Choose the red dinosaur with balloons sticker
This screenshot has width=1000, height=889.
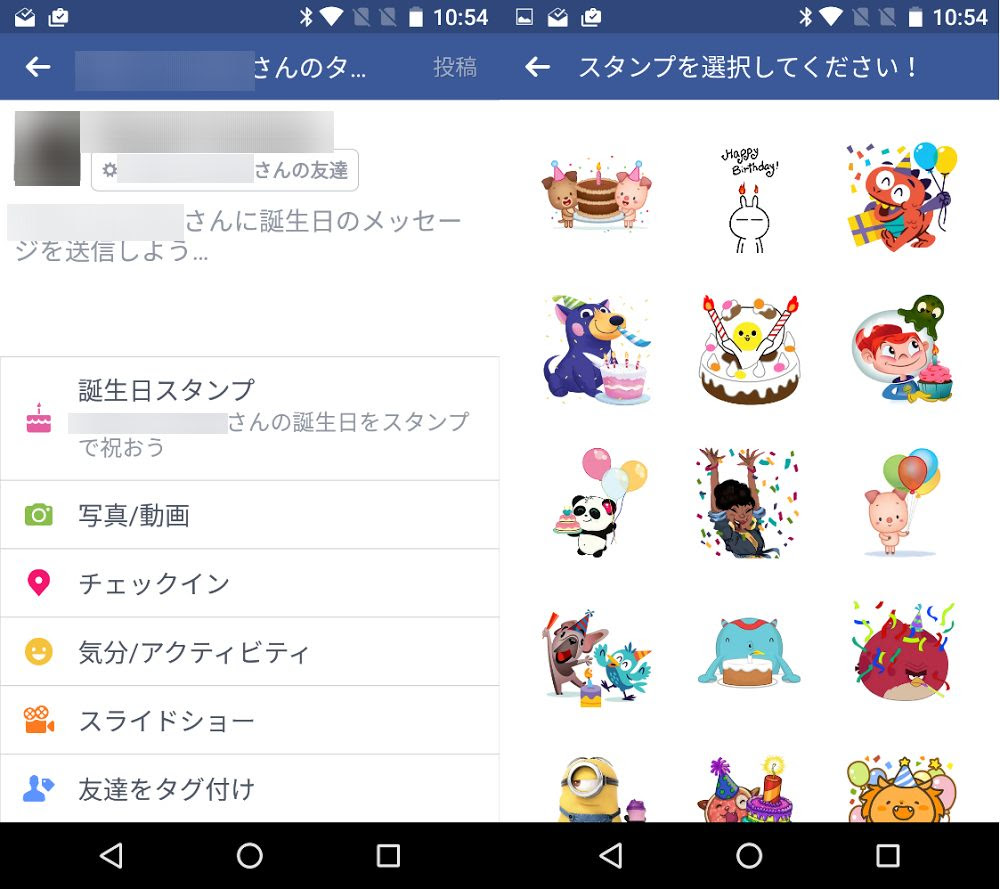click(x=901, y=197)
